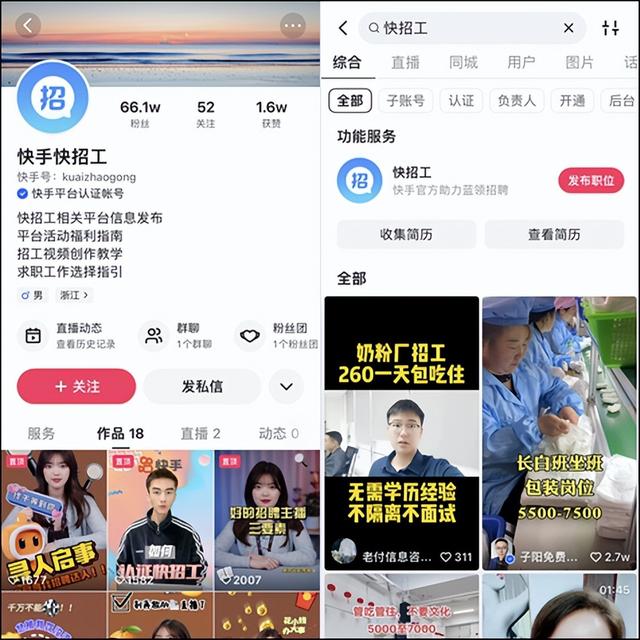Open 收集简历
Viewport: 640px width, 640px height.
pyautogui.click(x=406, y=235)
